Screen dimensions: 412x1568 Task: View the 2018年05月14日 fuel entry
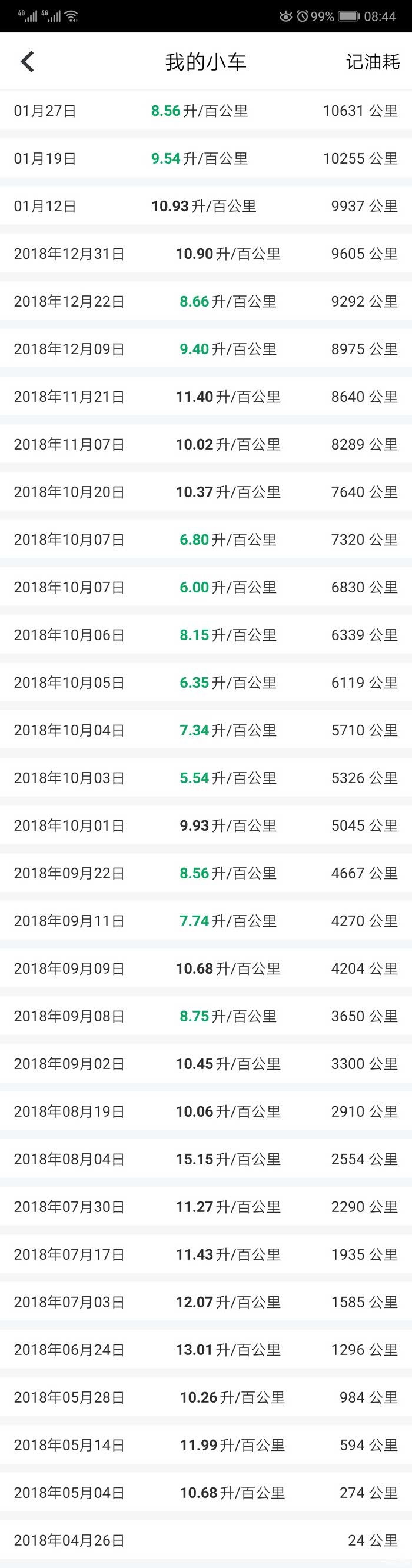[x=205, y=1445]
